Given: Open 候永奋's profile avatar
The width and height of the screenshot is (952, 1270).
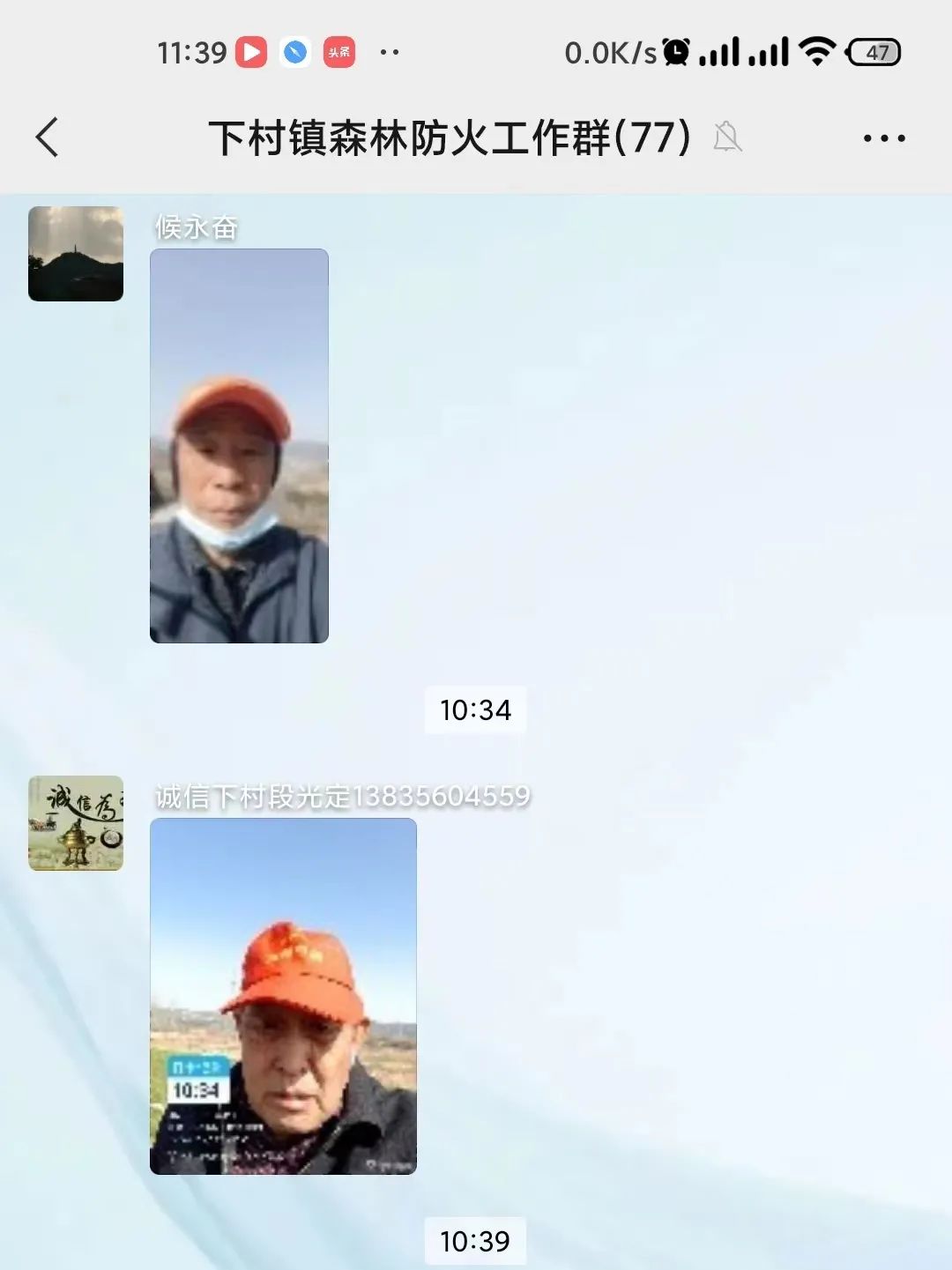Looking at the screenshot, I should click(x=76, y=254).
